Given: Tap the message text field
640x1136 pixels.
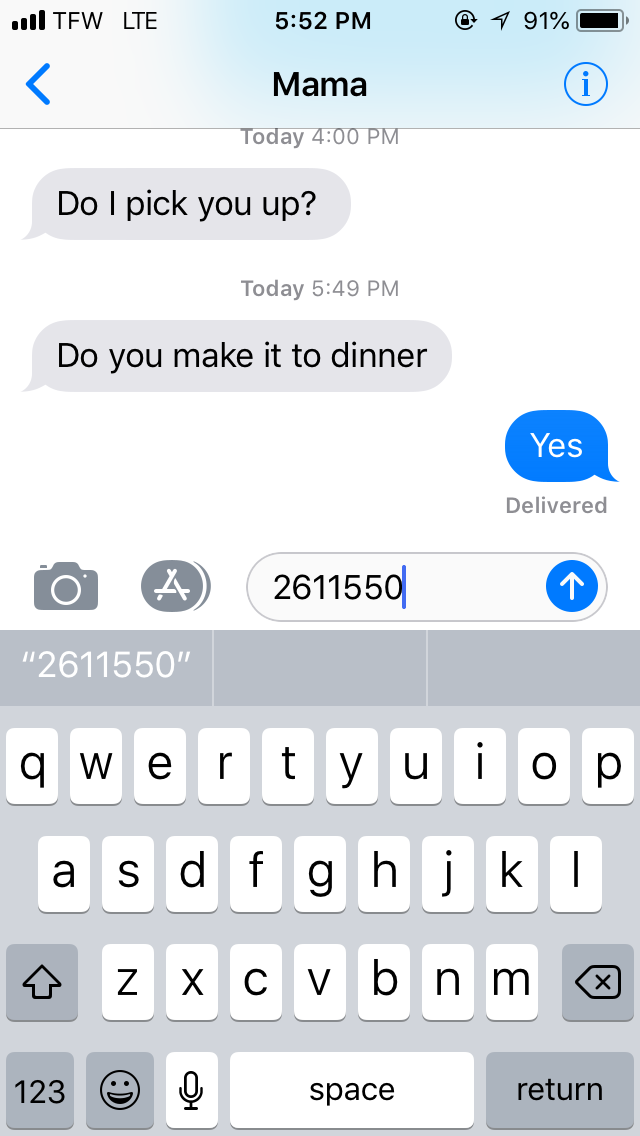Looking at the screenshot, I should click(400, 587).
